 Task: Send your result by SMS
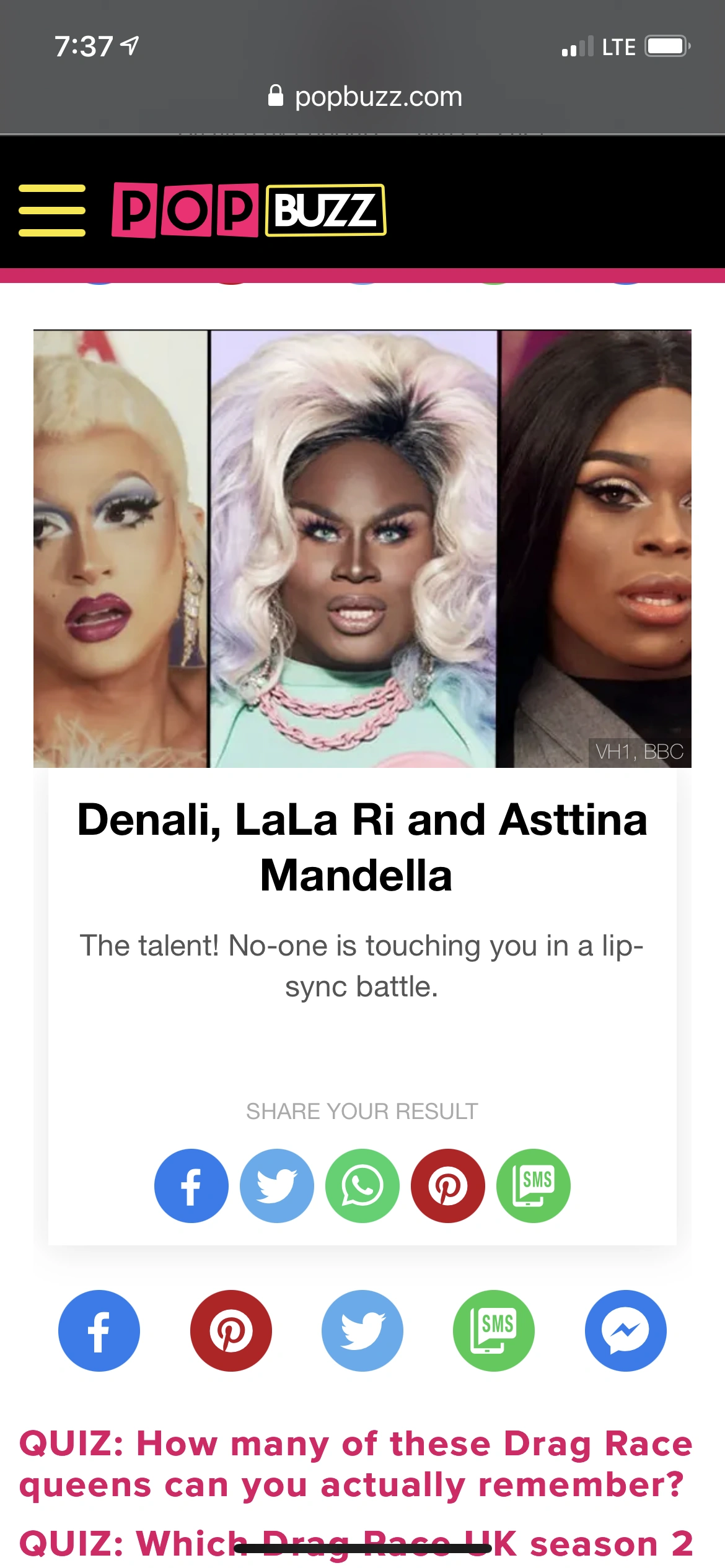click(533, 1186)
